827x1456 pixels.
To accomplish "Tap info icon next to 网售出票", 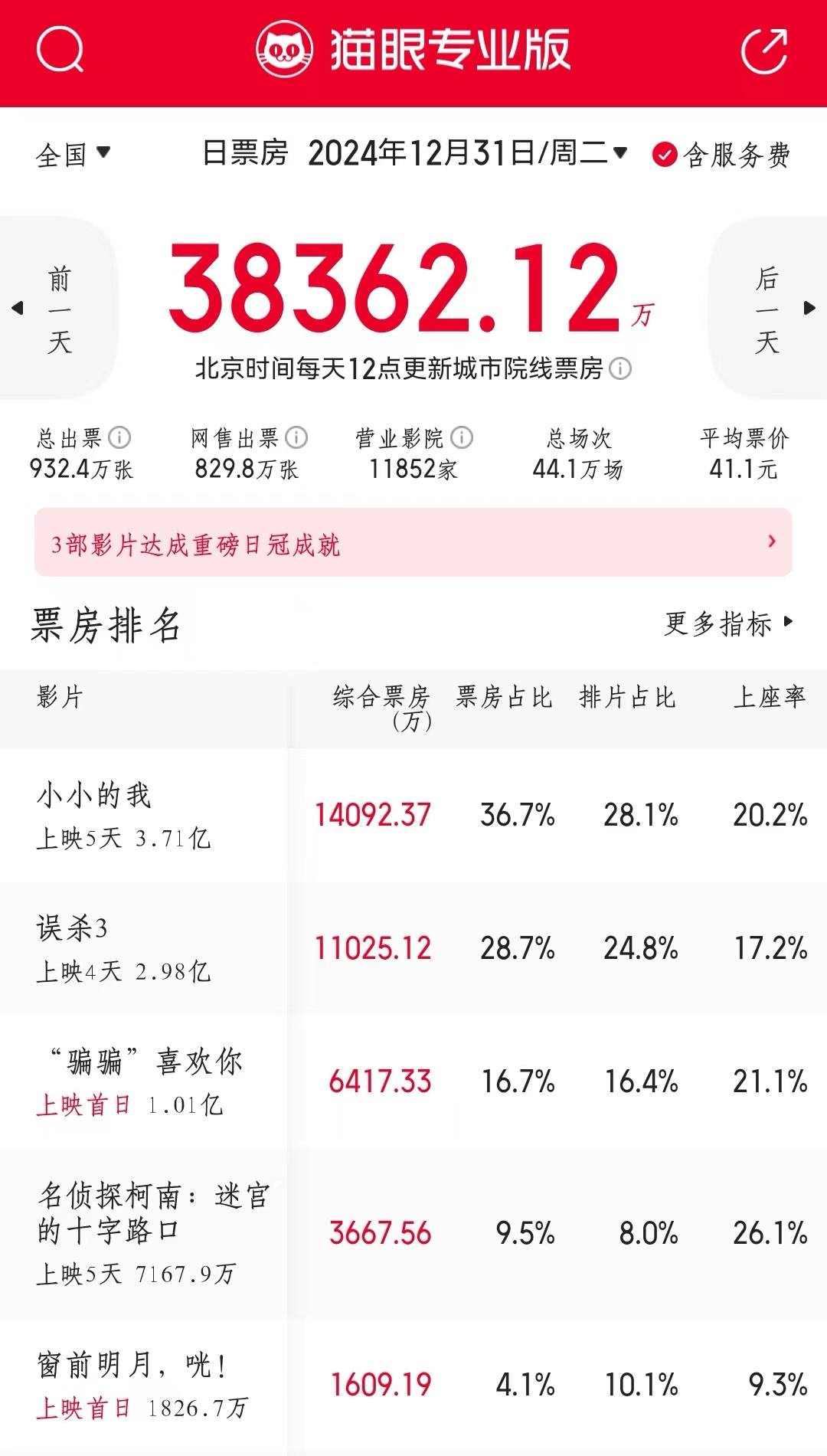I will tap(296, 437).
